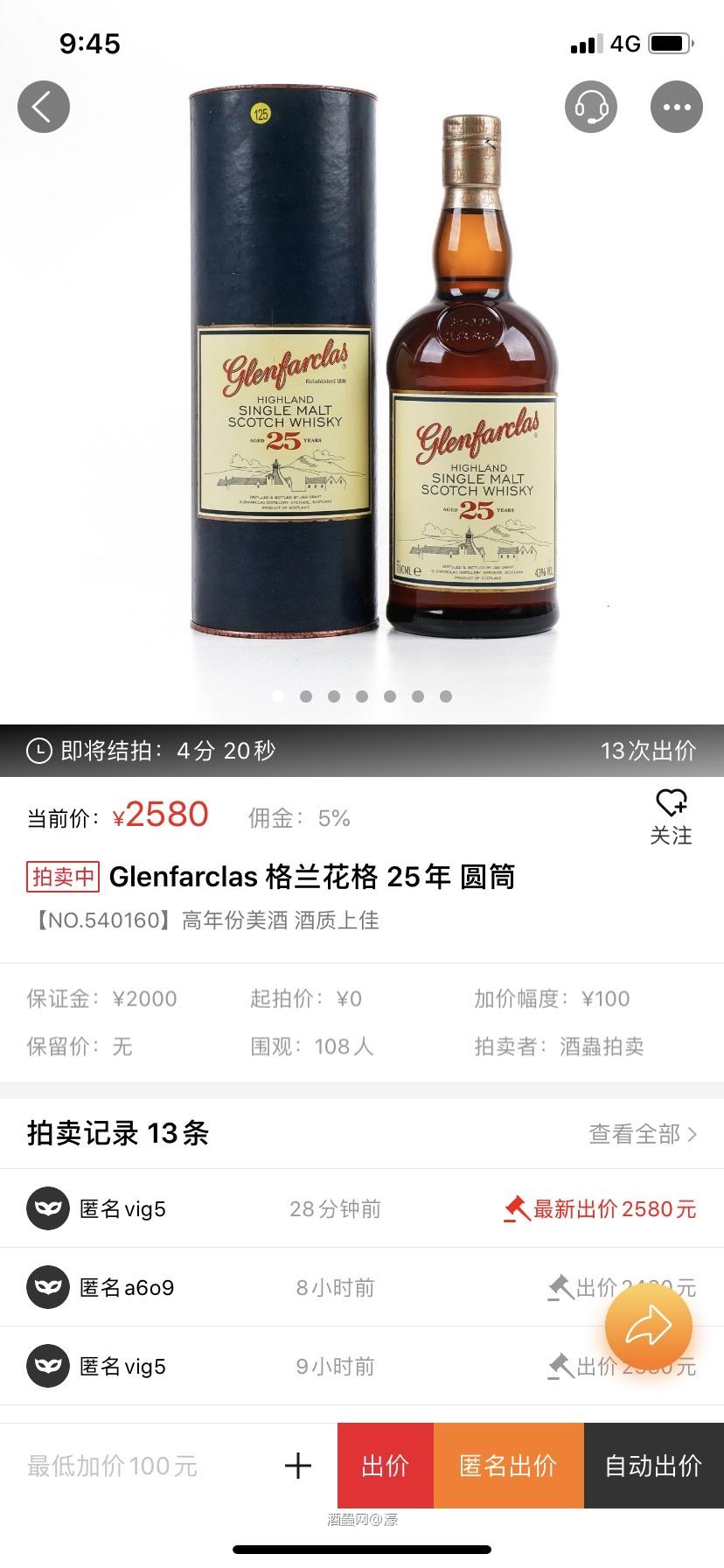Tap the 最低加价100元 input field

pyautogui.click(x=112, y=1466)
